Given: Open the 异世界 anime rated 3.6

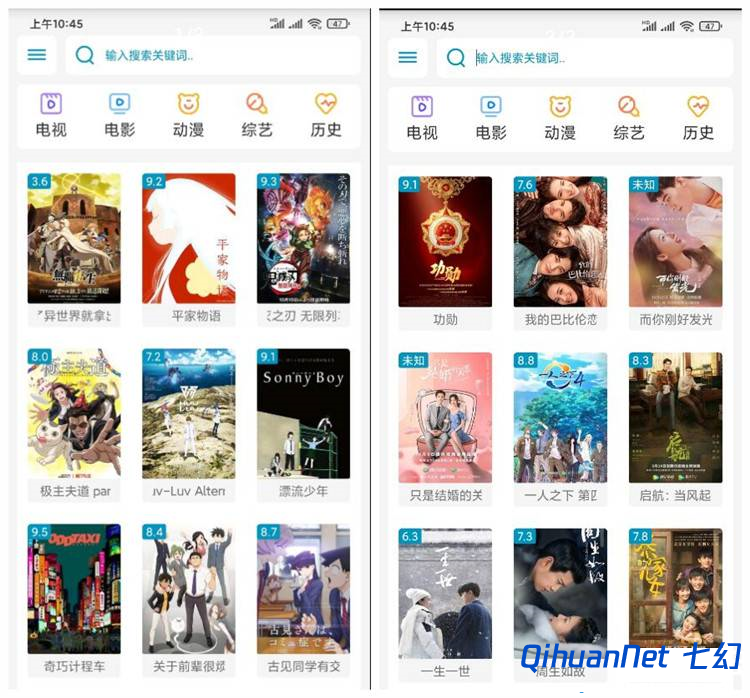Looking at the screenshot, I should point(74,239).
